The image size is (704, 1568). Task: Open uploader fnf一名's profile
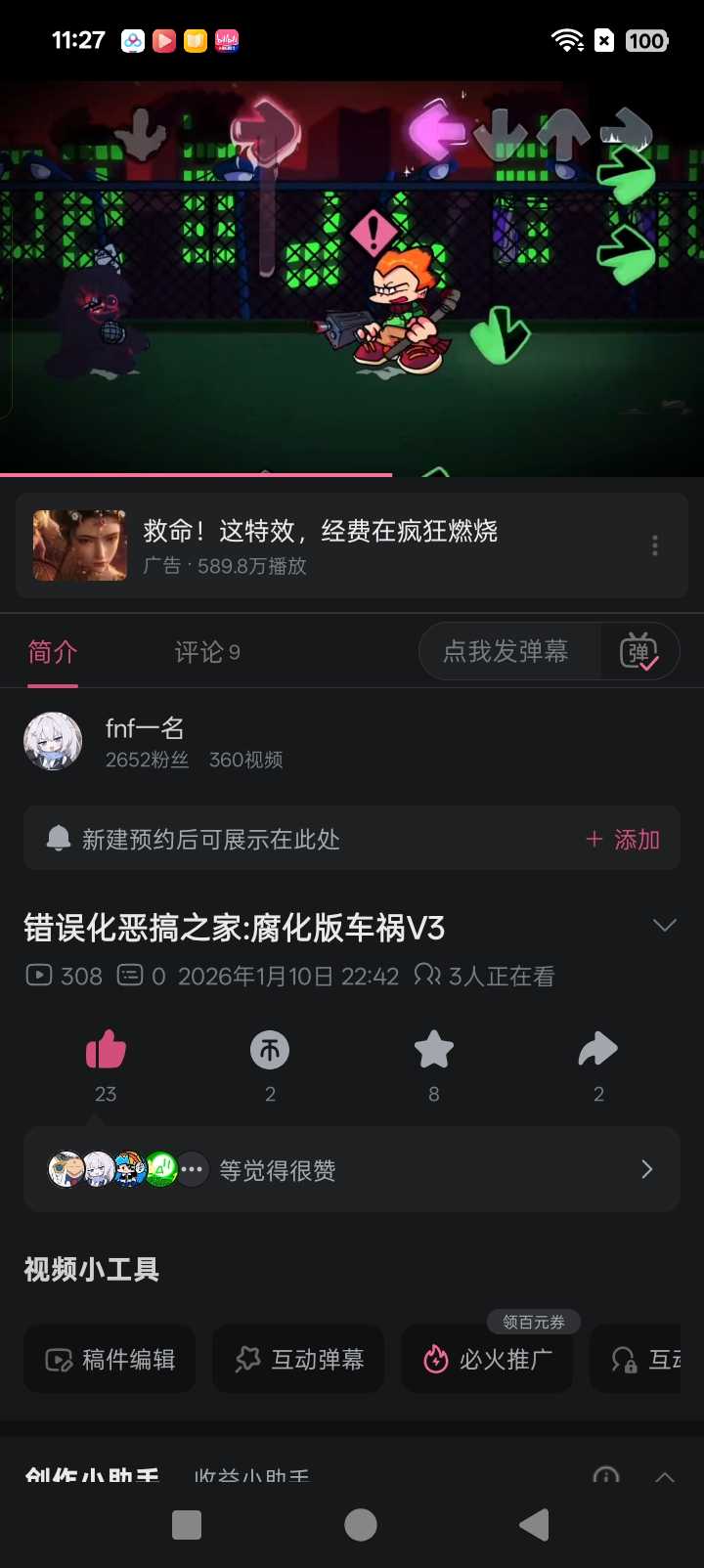pos(53,741)
